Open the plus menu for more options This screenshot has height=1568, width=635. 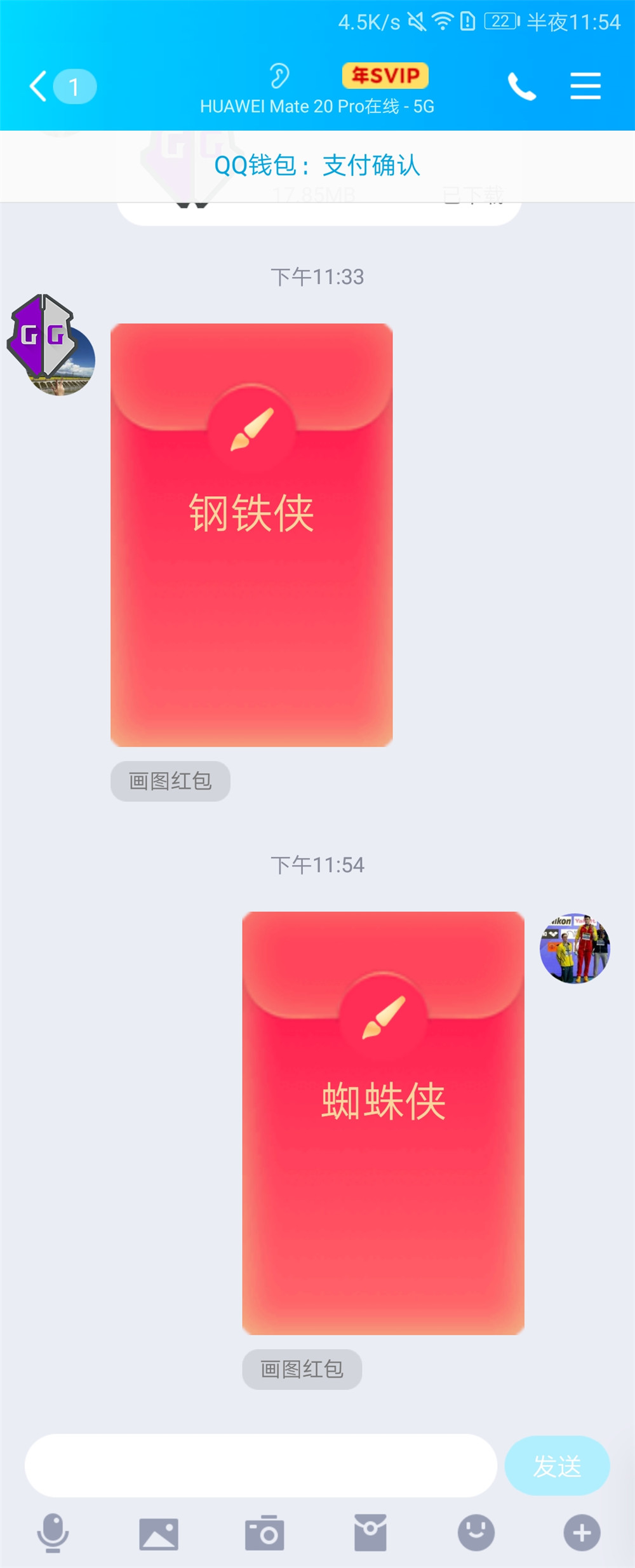tap(582, 1533)
